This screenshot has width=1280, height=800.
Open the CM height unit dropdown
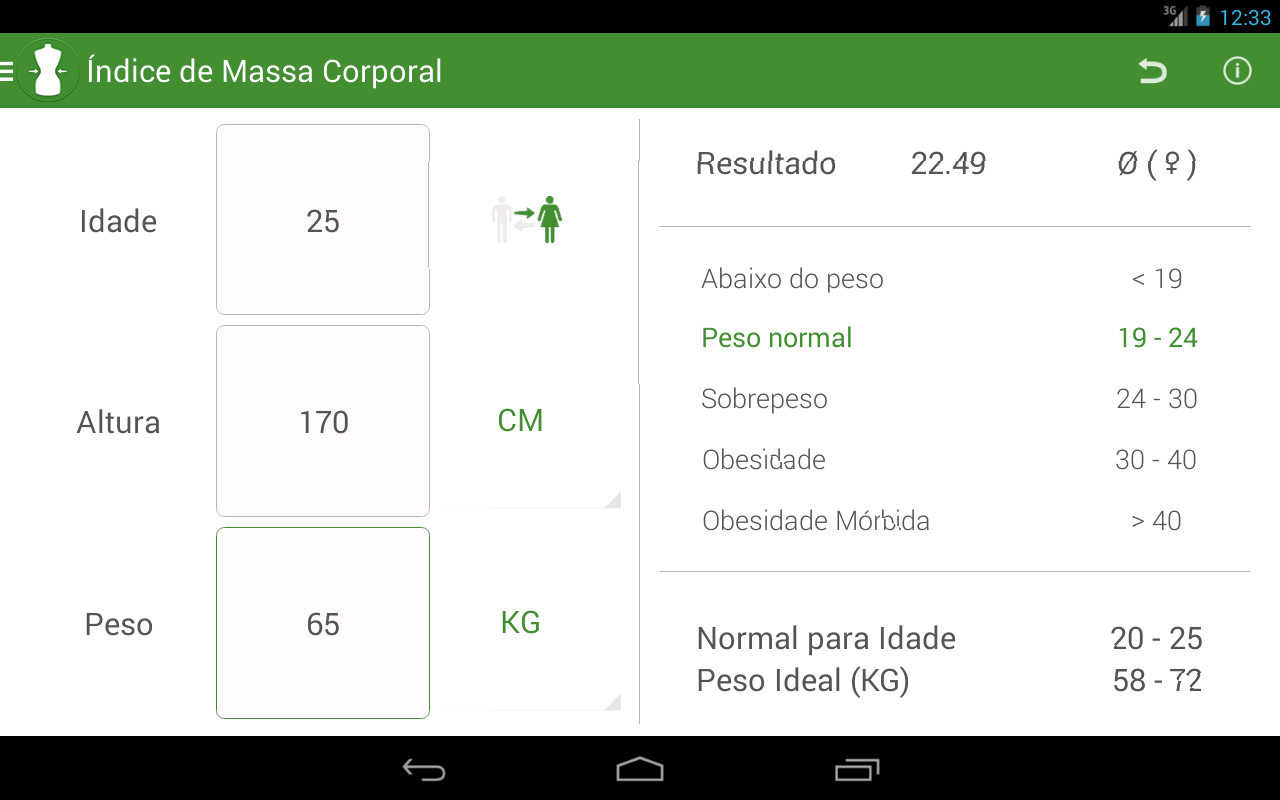[x=555, y=422]
